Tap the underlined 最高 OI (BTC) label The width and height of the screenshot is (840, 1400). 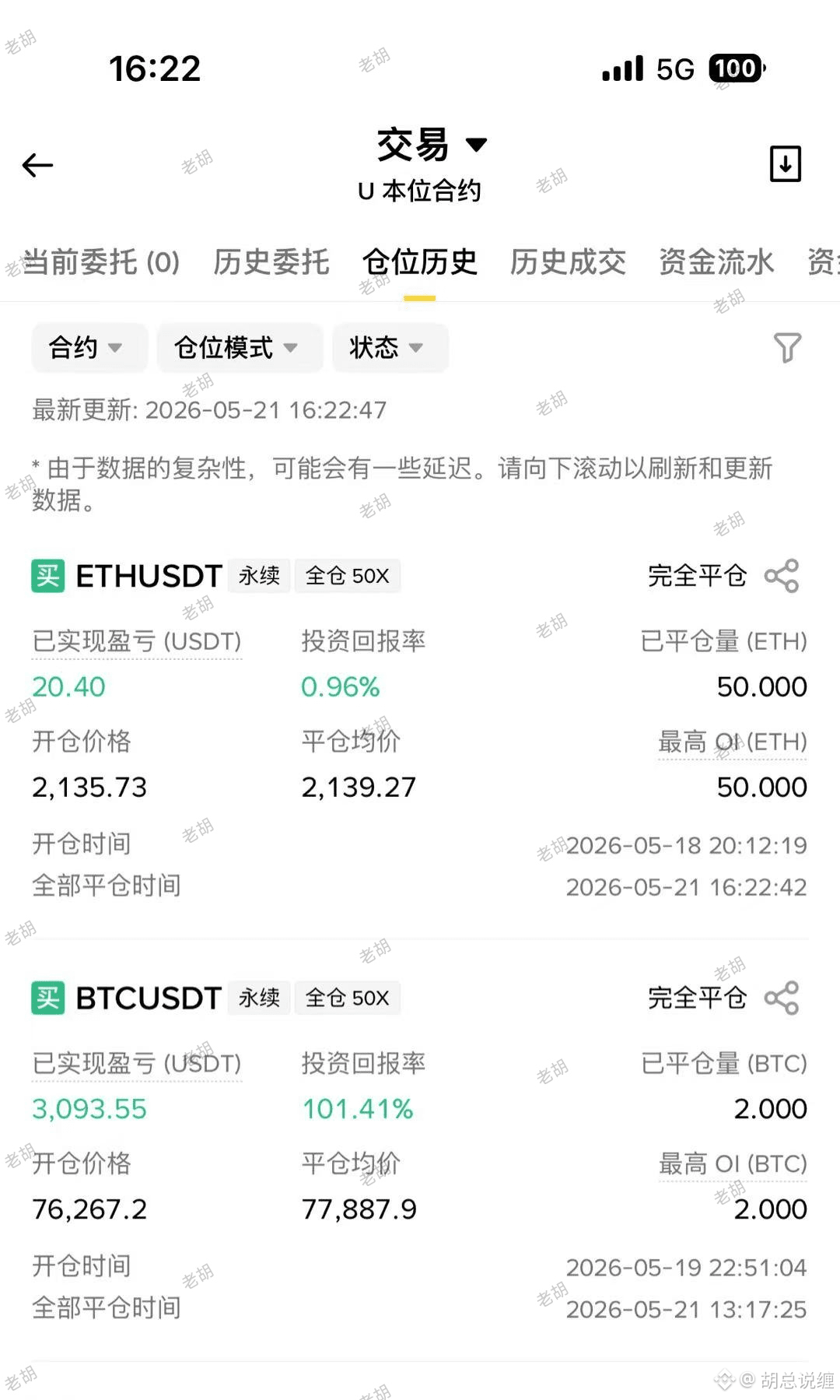[x=733, y=1164]
